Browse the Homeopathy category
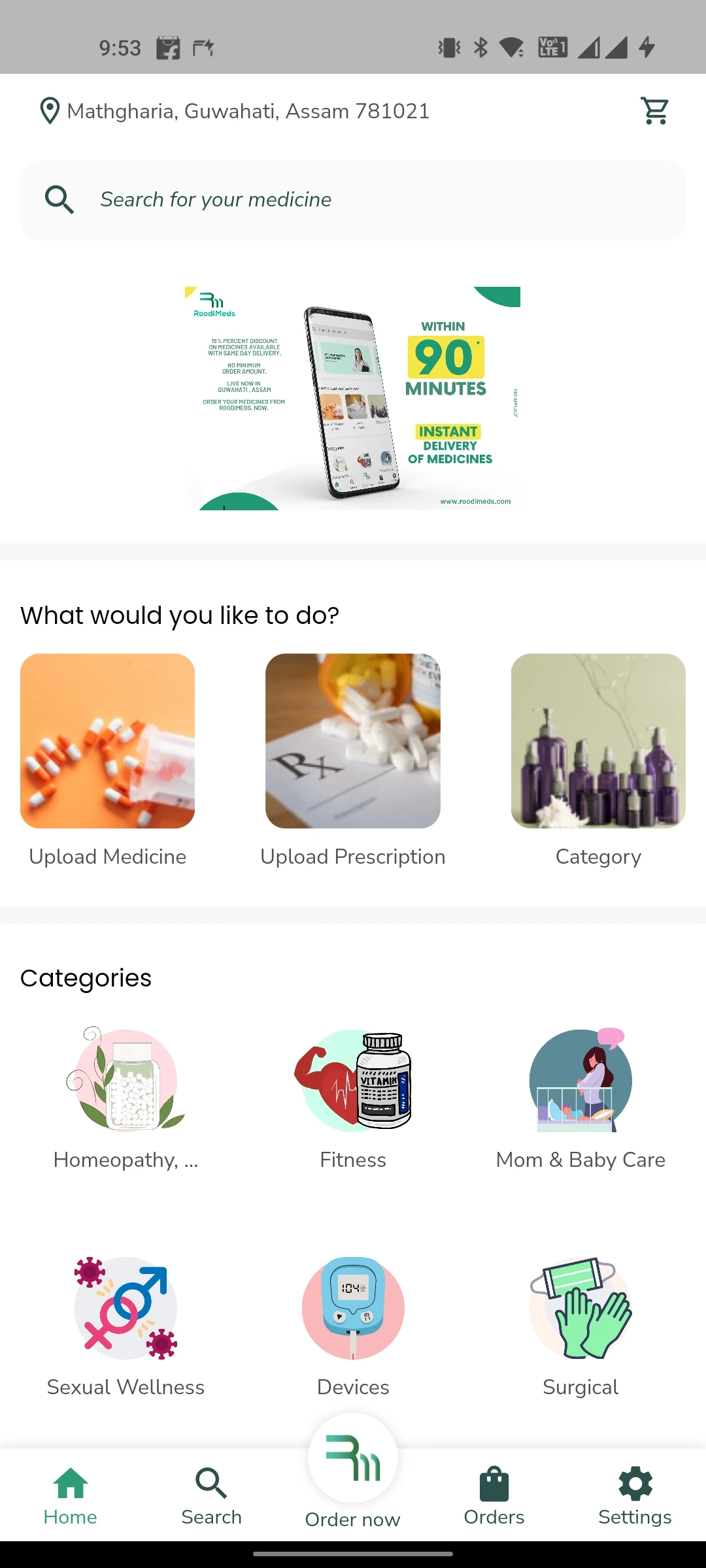 pyautogui.click(x=126, y=1081)
